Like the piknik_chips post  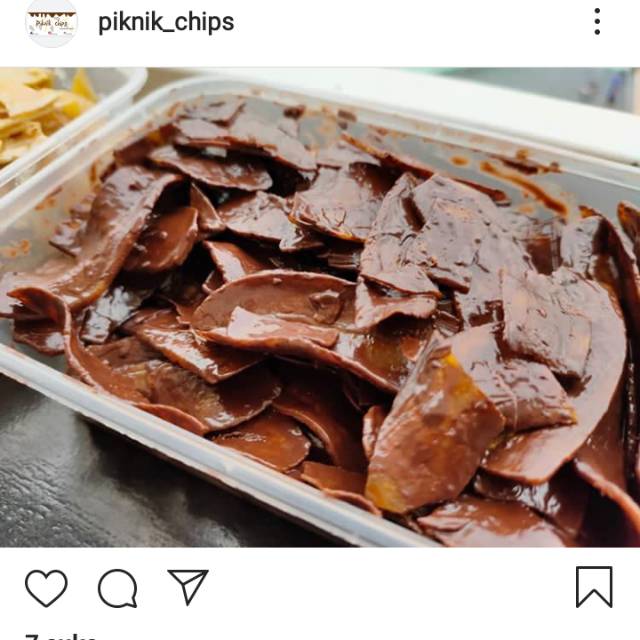[46, 588]
